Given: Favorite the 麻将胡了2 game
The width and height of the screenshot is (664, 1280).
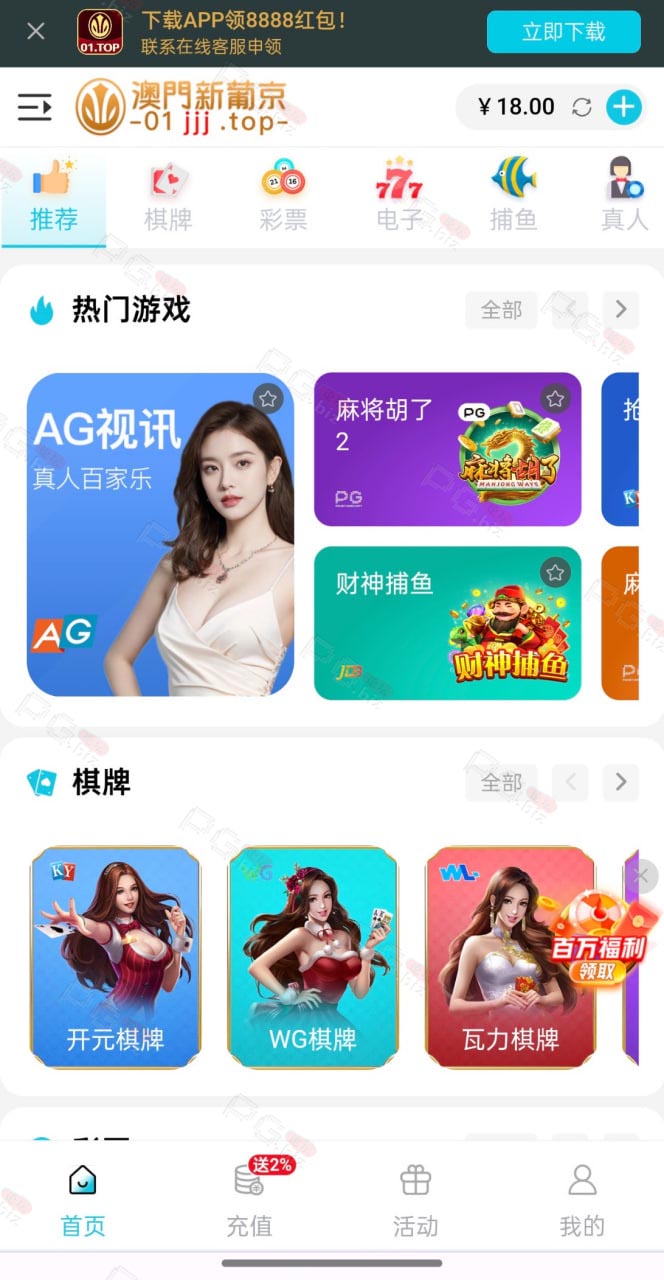Looking at the screenshot, I should [556, 399].
